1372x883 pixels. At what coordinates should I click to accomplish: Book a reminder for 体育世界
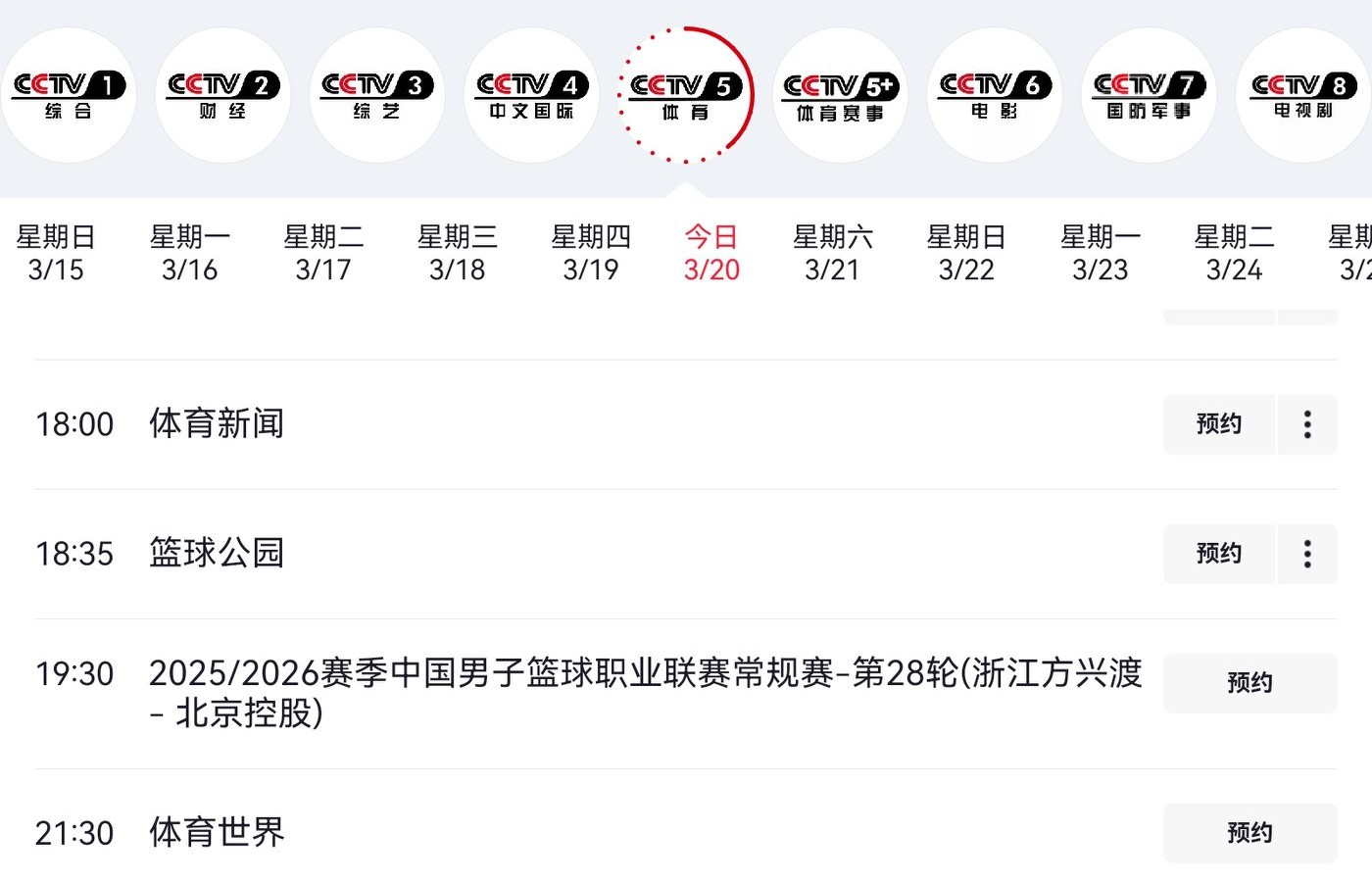click(1249, 833)
